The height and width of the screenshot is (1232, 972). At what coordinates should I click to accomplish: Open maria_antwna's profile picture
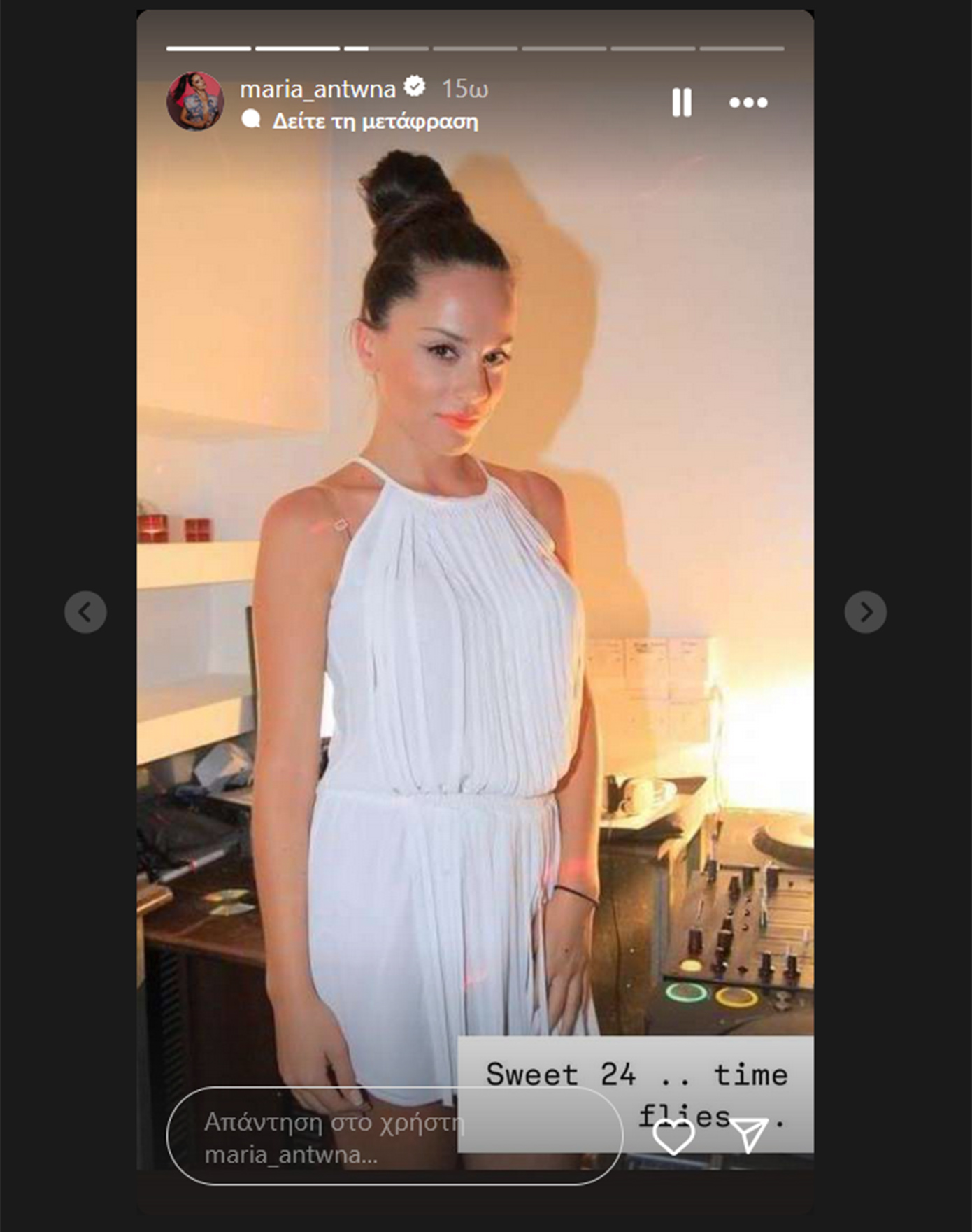click(x=195, y=102)
